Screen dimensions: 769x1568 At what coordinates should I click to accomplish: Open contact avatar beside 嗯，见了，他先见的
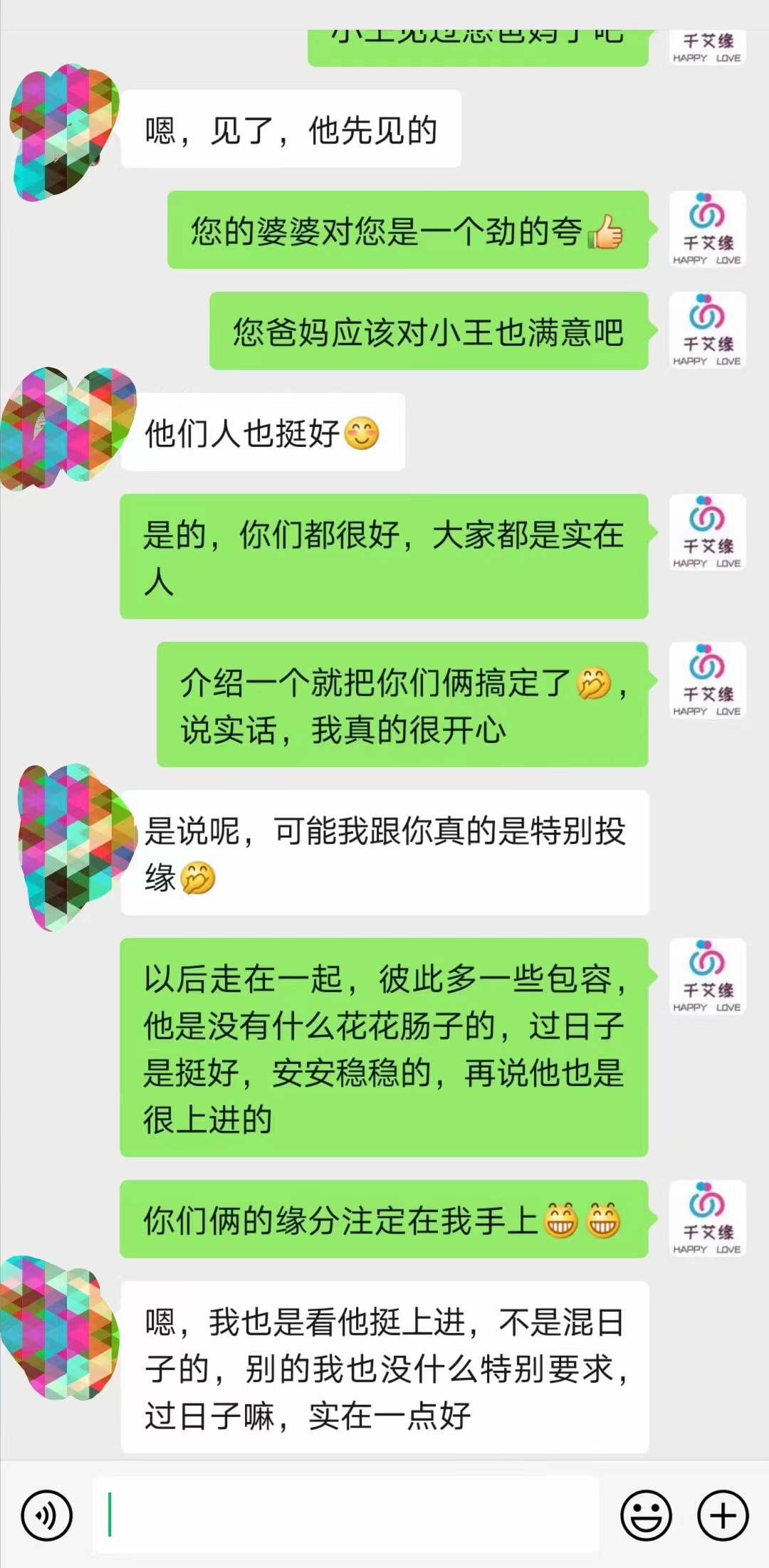click(64, 132)
